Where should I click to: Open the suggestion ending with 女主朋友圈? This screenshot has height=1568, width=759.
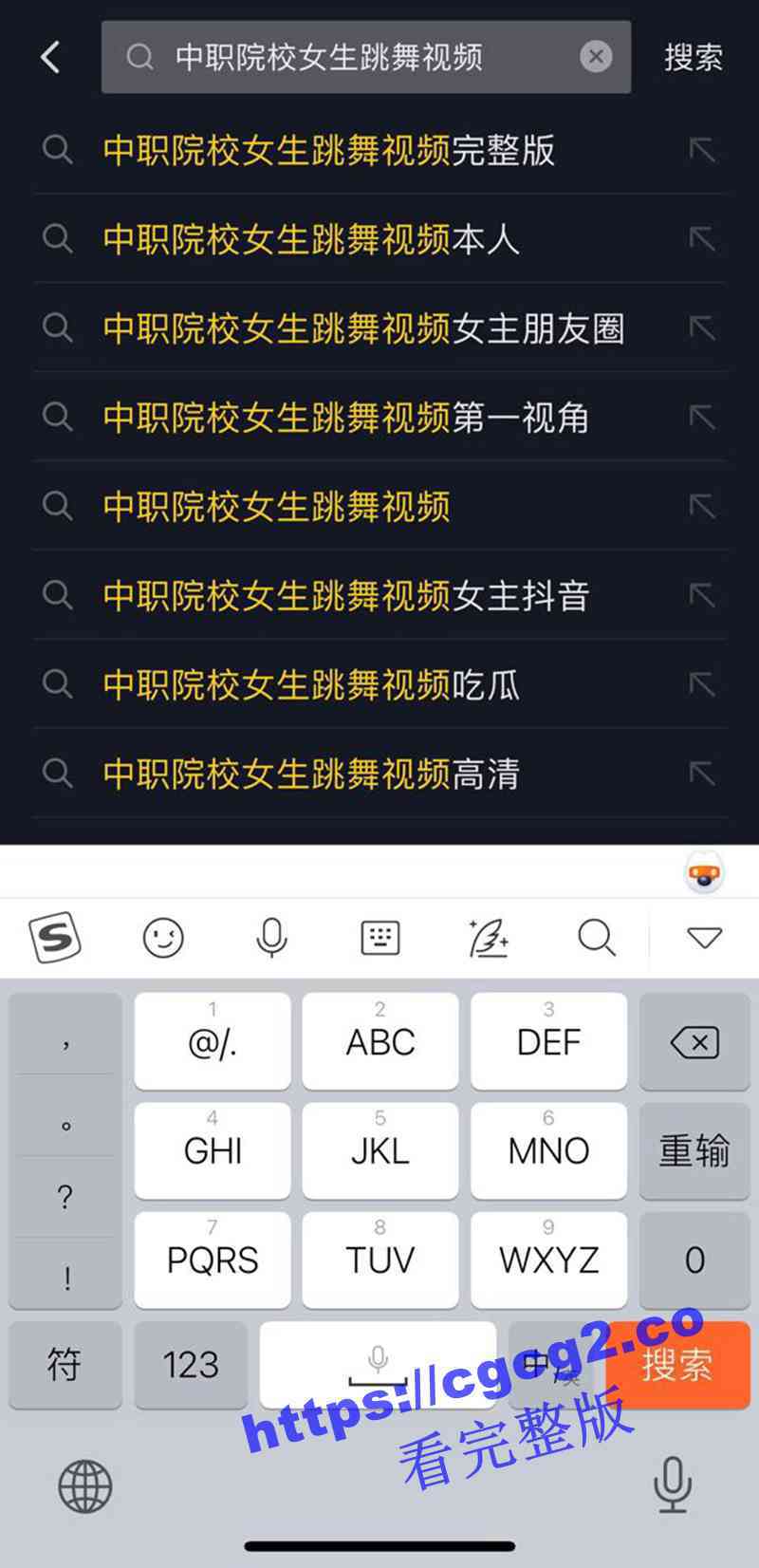(363, 328)
